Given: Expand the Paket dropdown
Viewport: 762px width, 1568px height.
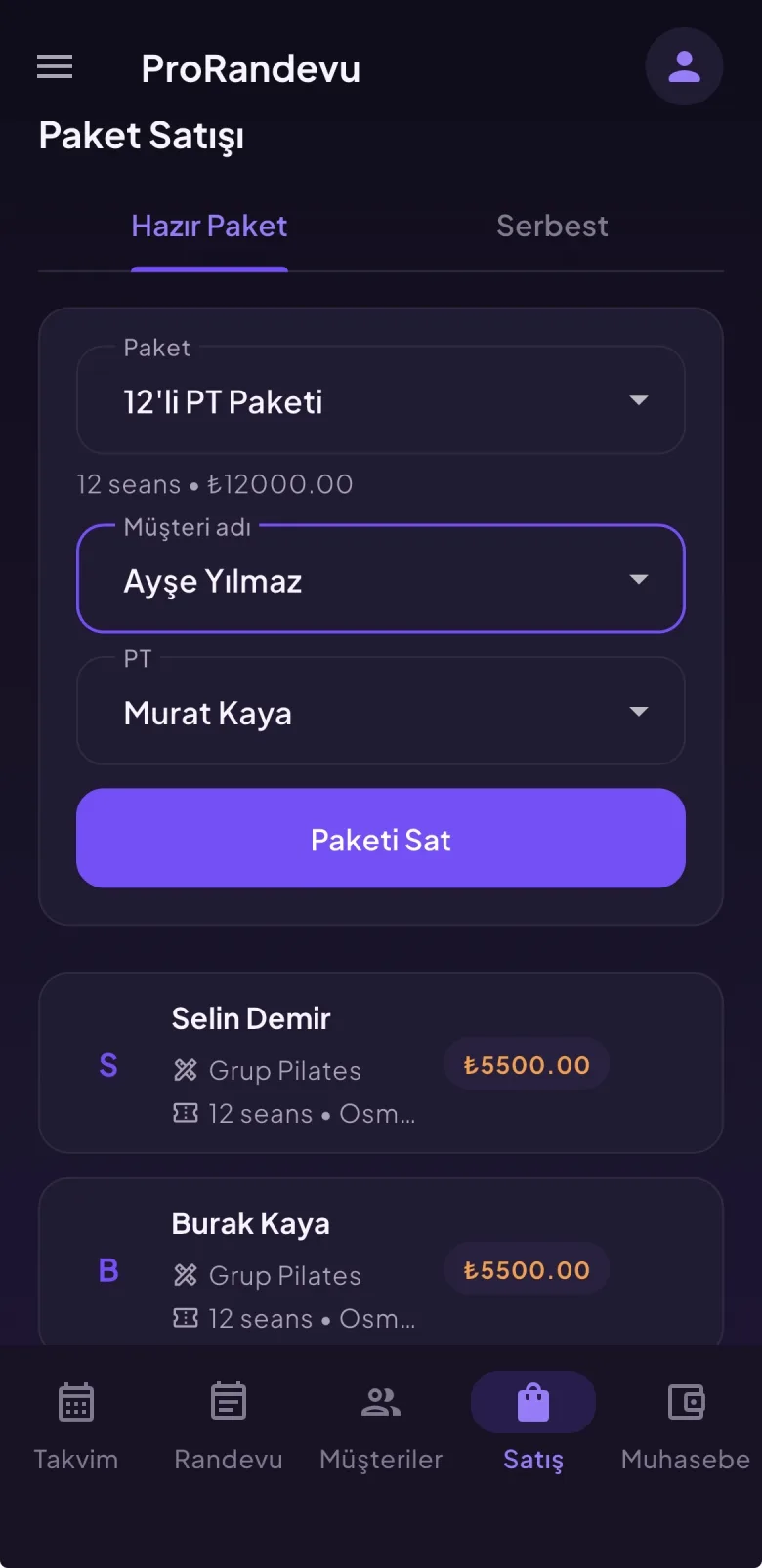Looking at the screenshot, I should 381,400.
